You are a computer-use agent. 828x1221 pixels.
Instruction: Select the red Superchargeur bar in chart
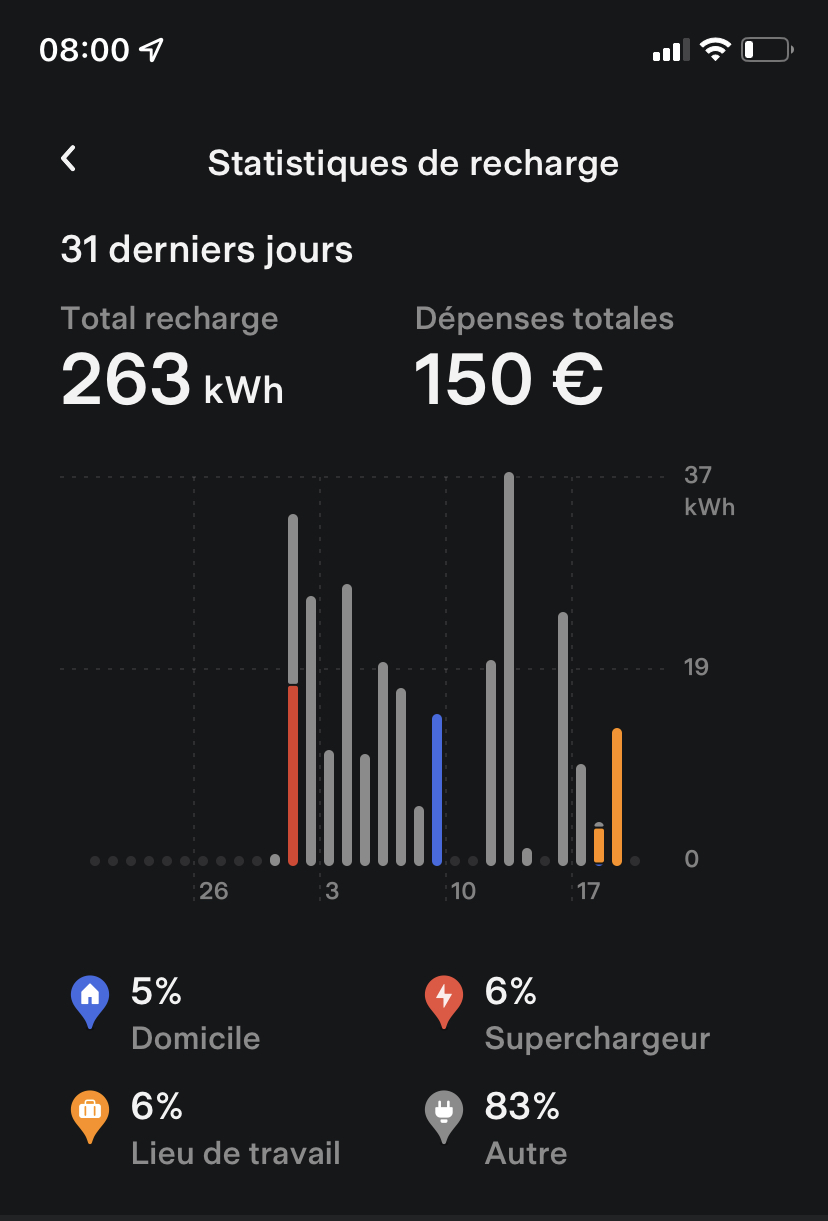click(x=293, y=774)
